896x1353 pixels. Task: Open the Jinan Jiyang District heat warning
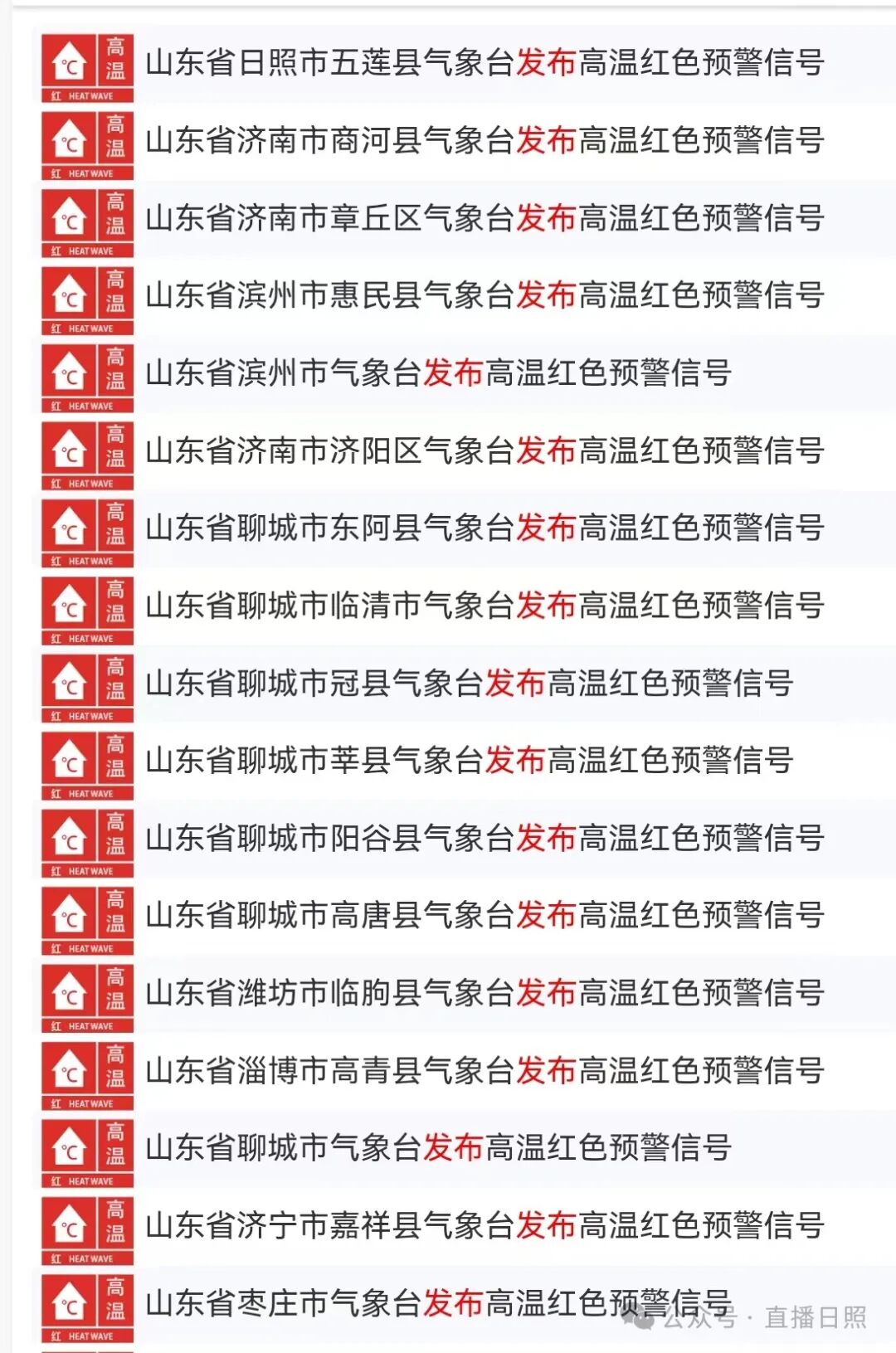tap(485, 450)
